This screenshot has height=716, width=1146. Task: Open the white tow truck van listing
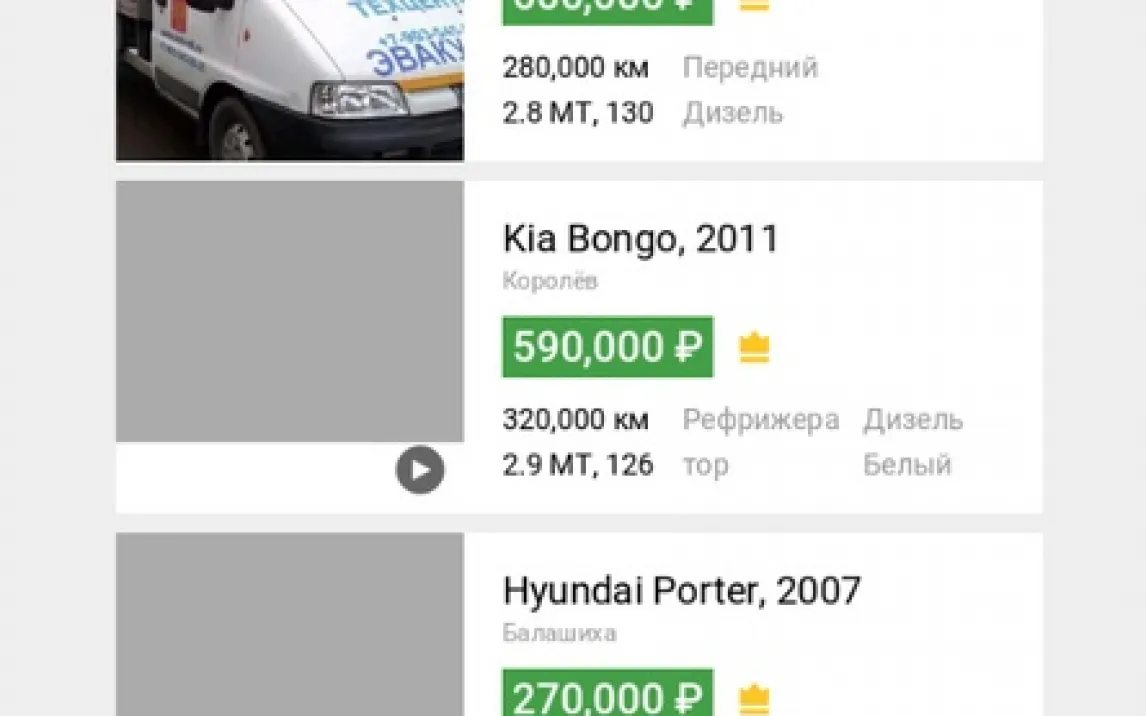tap(289, 80)
